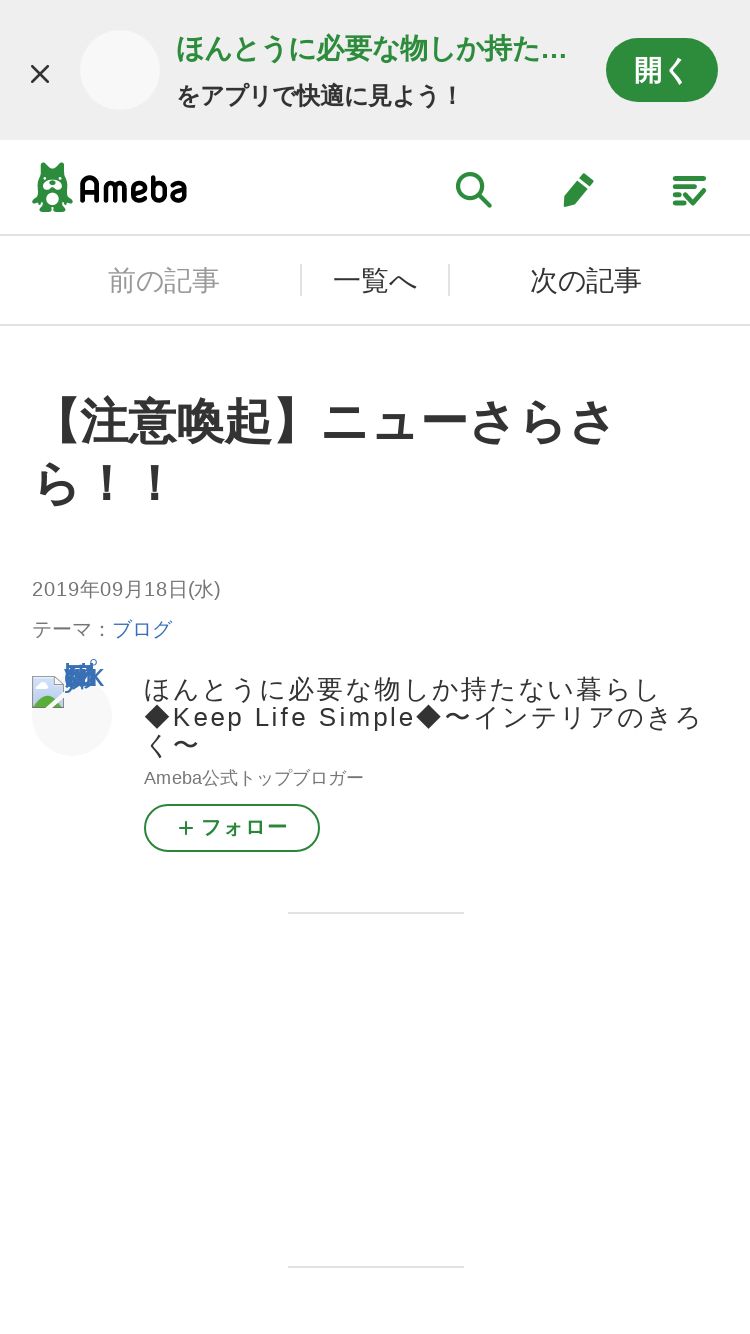The height and width of the screenshot is (1334, 750).
Task: Go to 前の記事 (previous article)
Action: (x=164, y=280)
